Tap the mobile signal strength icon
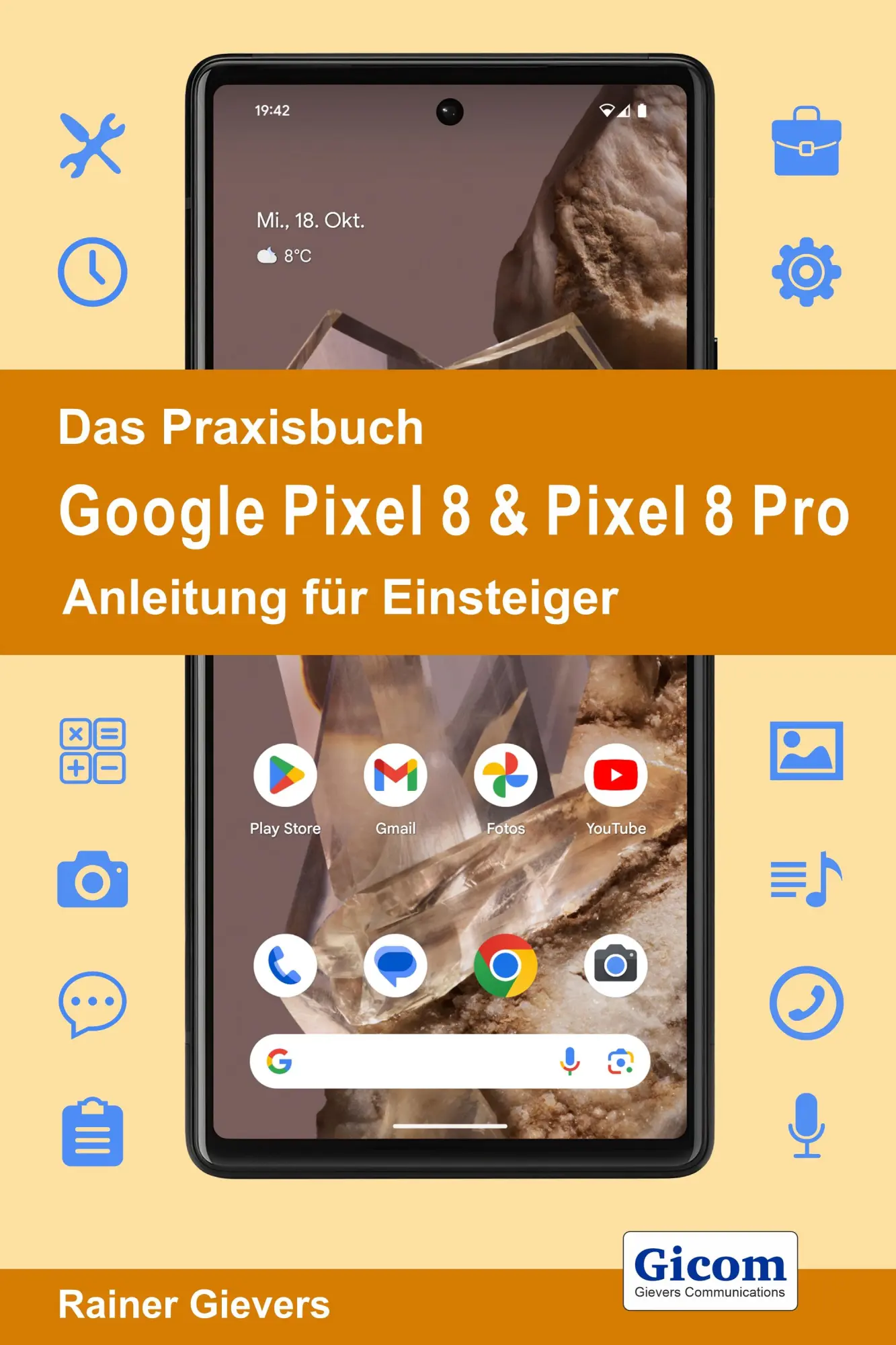The height and width of the screenshot is (1345, 896). tap(624, 110)
